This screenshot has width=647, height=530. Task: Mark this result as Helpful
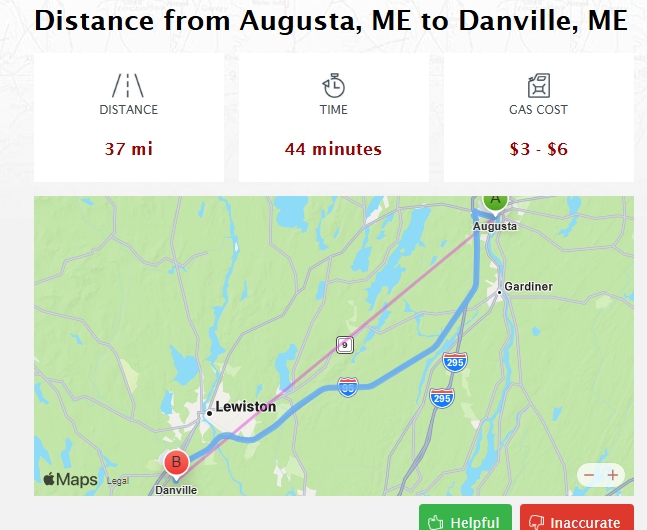[x=463, y=521]
